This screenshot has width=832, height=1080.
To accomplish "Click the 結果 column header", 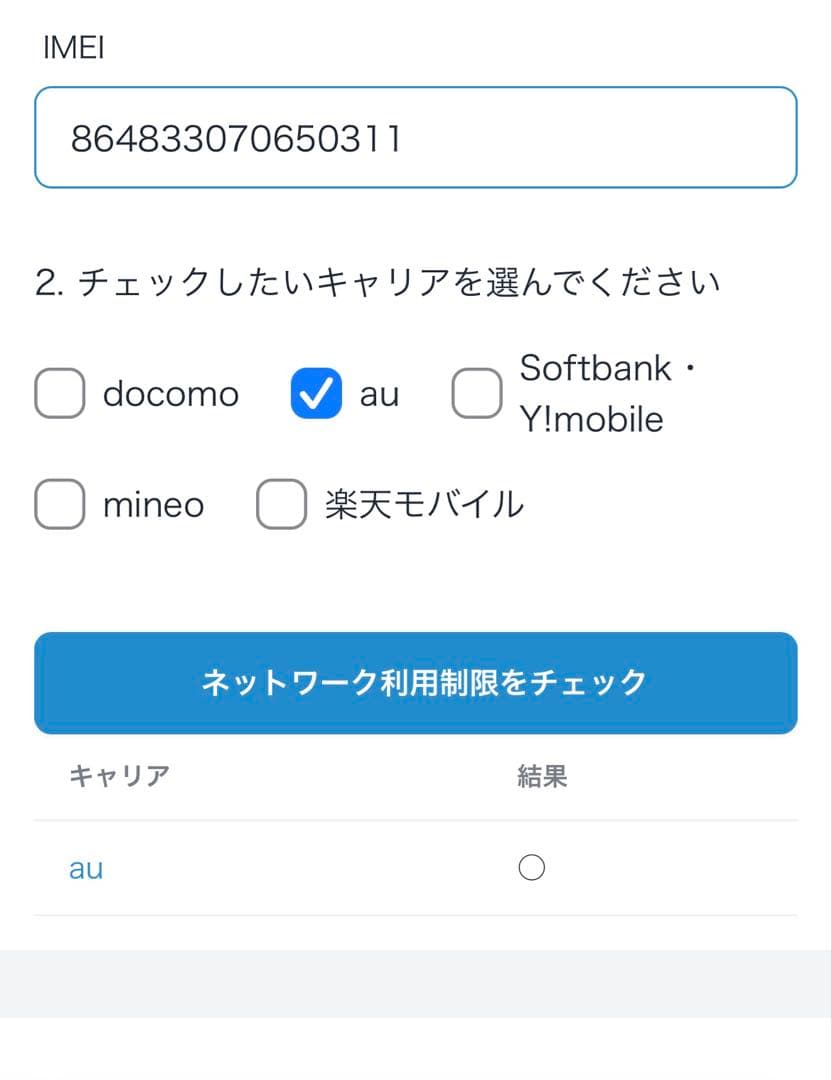I will coord(544,776).
